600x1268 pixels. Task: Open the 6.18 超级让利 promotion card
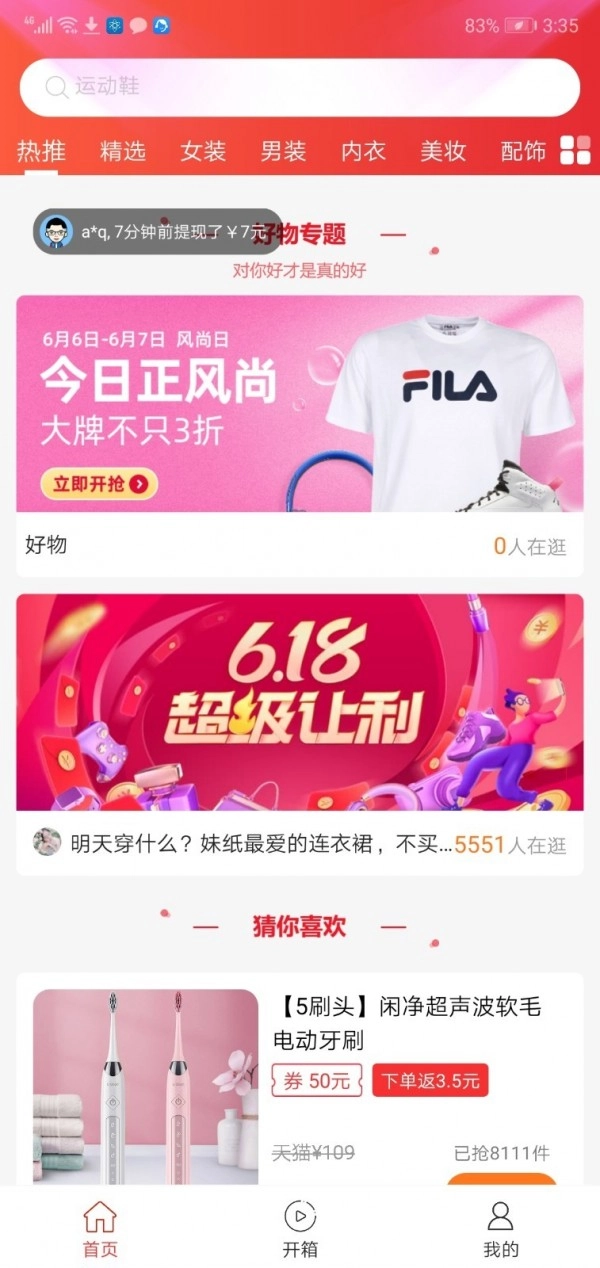tap(300, 702)
